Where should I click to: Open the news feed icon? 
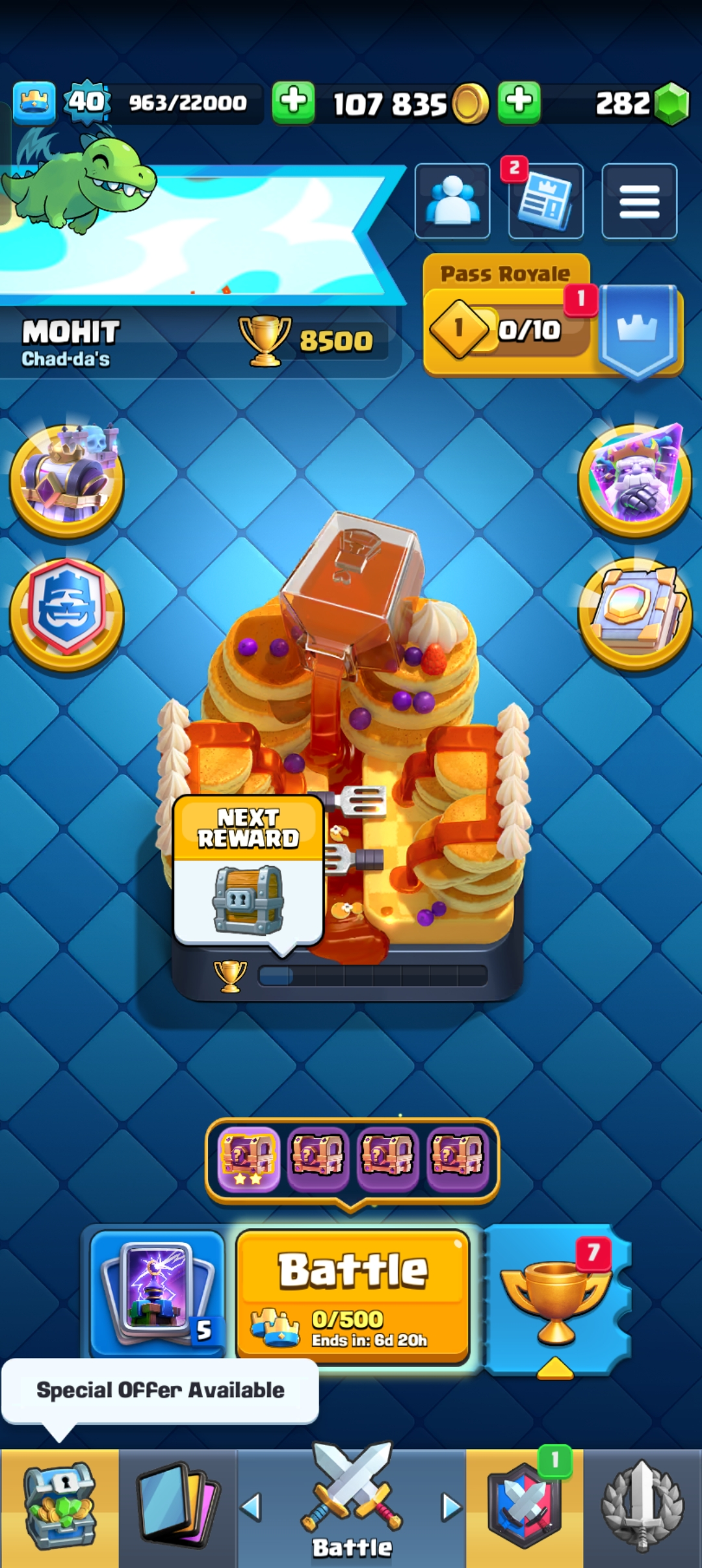545,202
